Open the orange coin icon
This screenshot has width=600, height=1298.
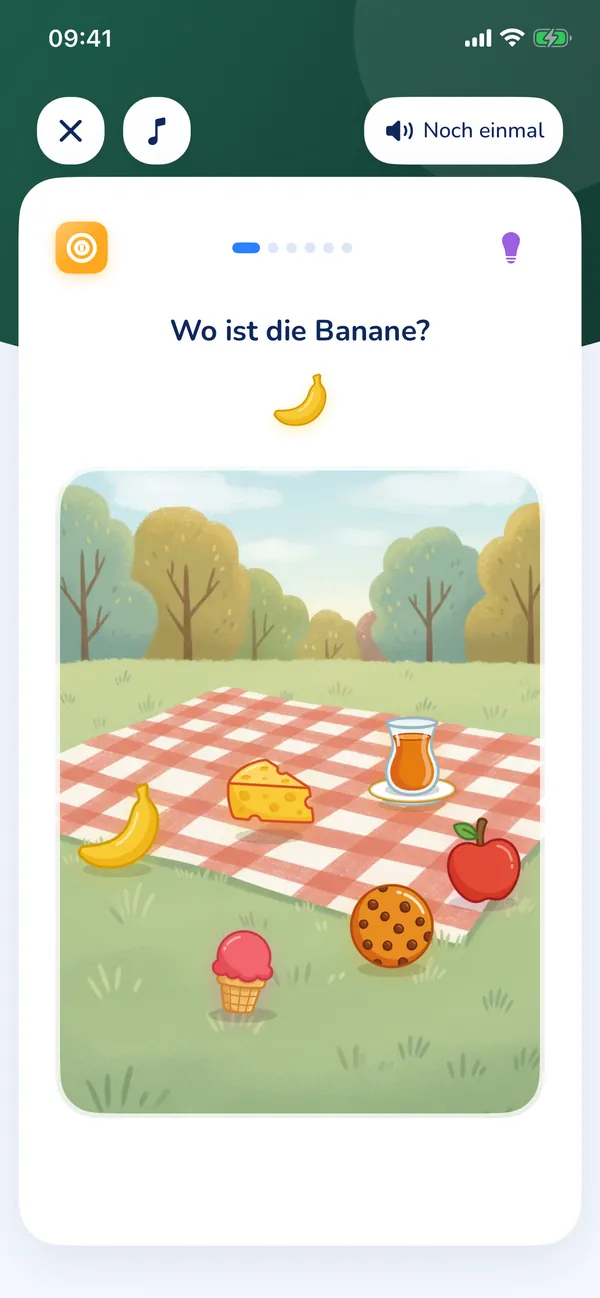pyautogui.click(x=81, y=247)
